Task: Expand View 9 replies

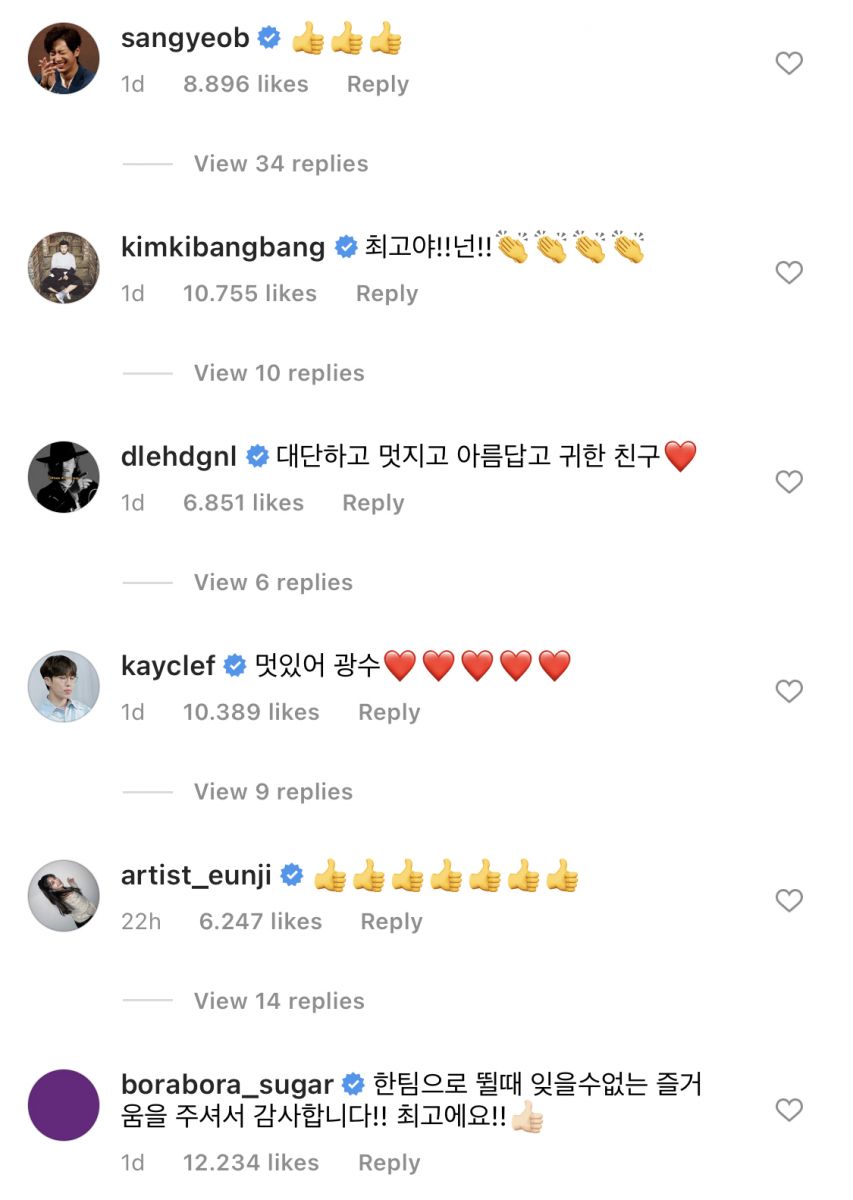Action: 272,792
